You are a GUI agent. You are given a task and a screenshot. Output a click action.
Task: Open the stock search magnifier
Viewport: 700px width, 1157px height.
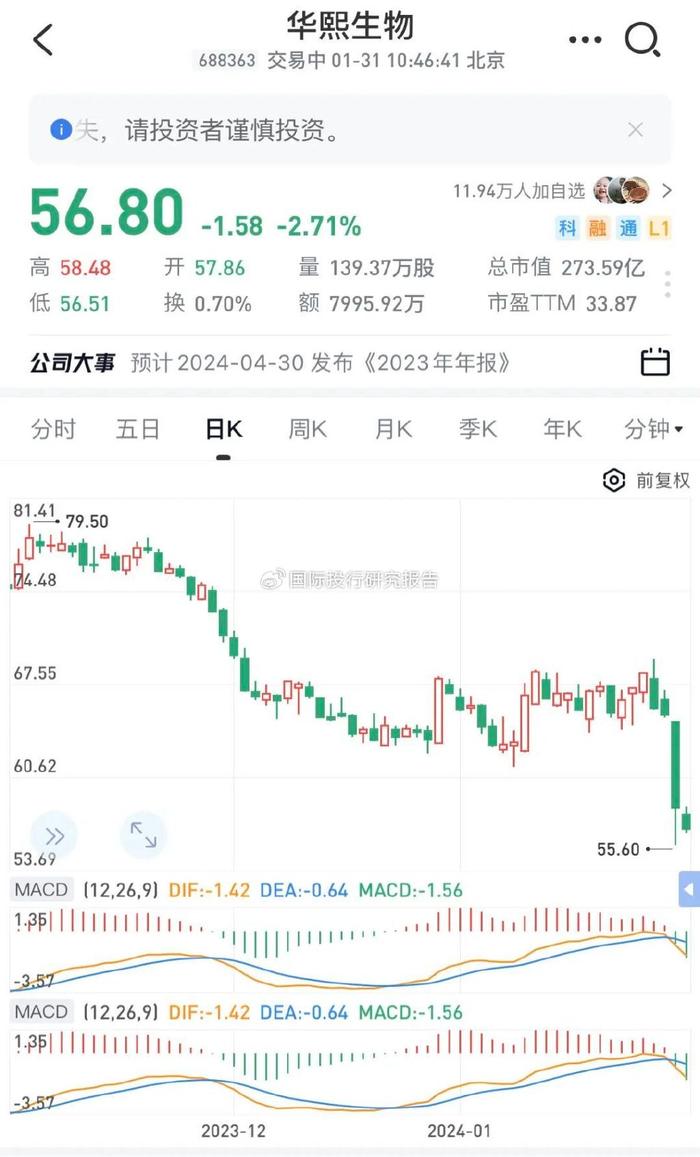click(642, 40)
